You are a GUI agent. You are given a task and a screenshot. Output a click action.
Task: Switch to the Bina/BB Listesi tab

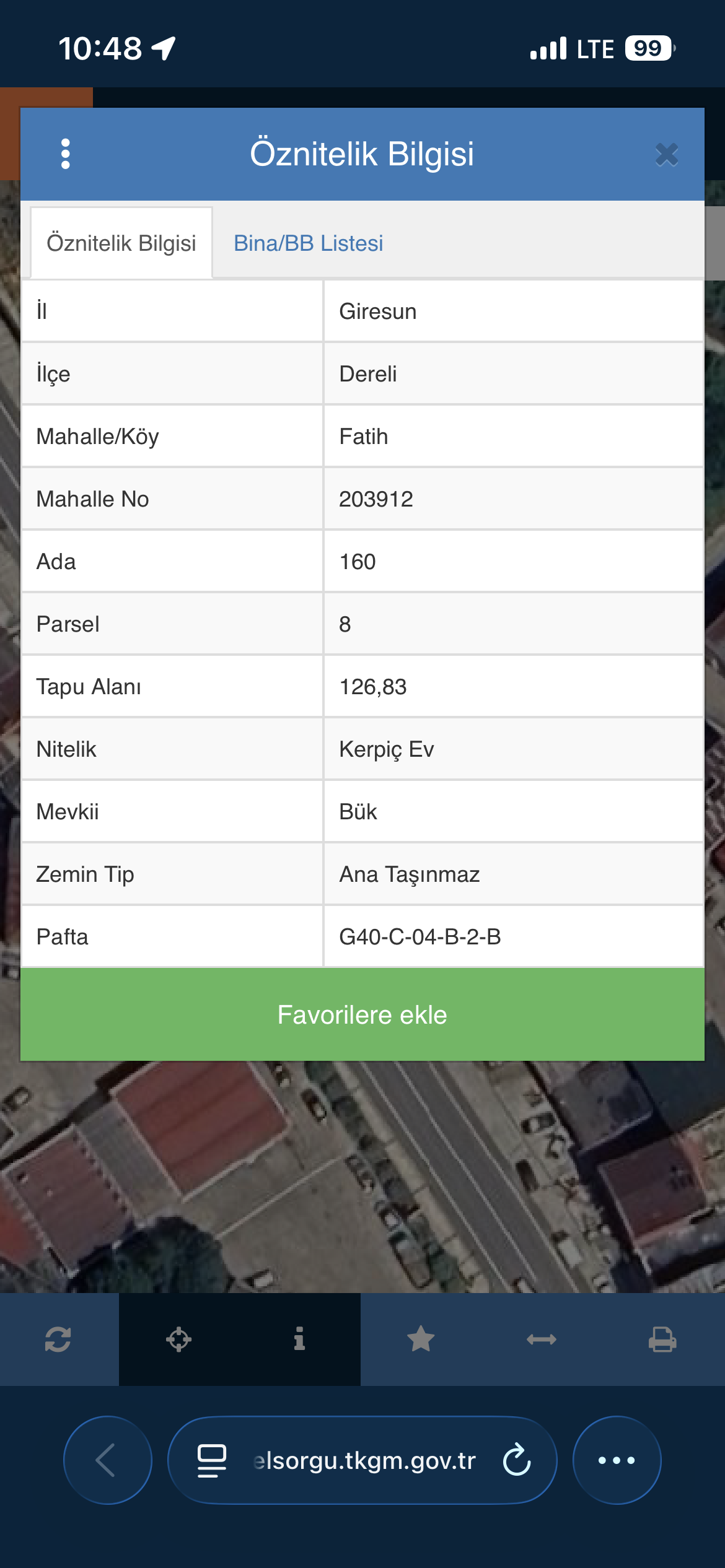coord(308,243)
